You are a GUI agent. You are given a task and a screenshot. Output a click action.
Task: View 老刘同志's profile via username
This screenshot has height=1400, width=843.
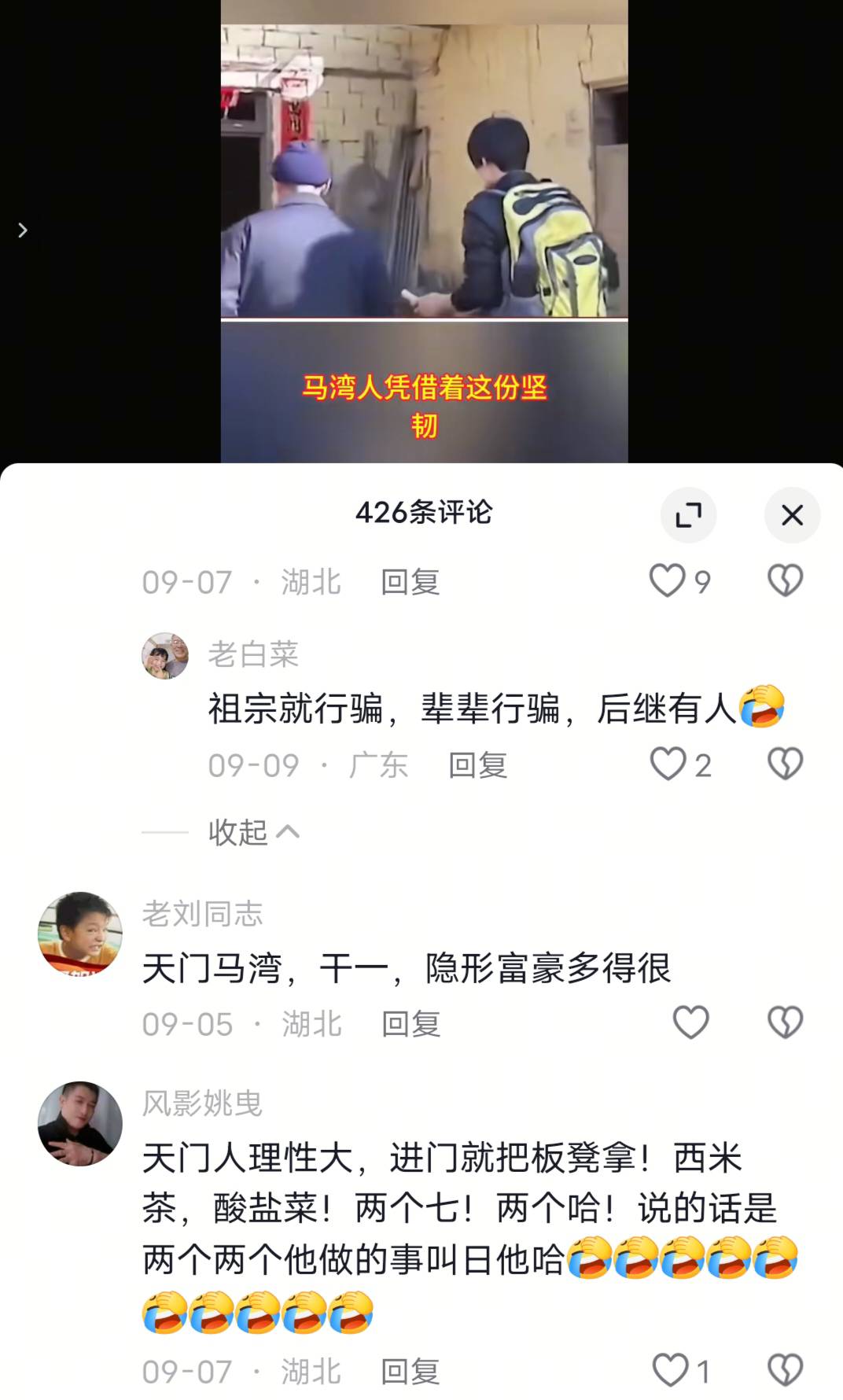202,914
